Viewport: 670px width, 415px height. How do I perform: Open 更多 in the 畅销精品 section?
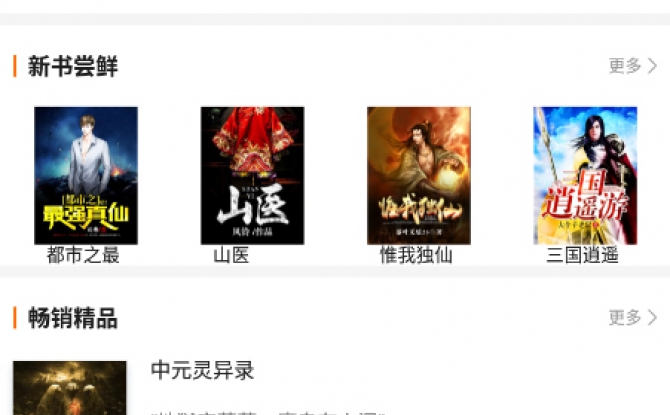(632, 318)
